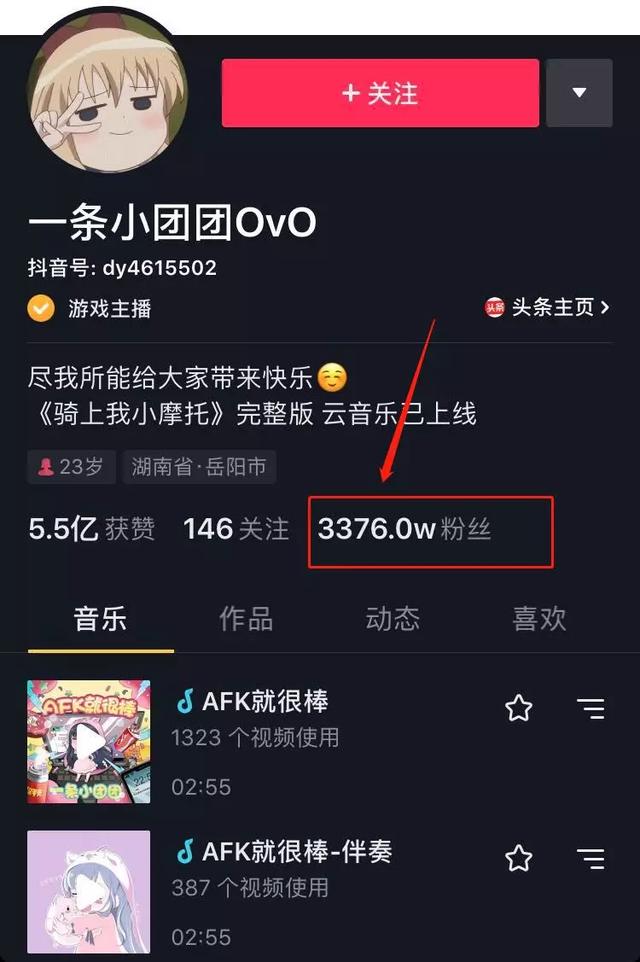Open the list menu for AFK就很棒
This screenshot has height=962, width=640.
(x=591, y=709)
